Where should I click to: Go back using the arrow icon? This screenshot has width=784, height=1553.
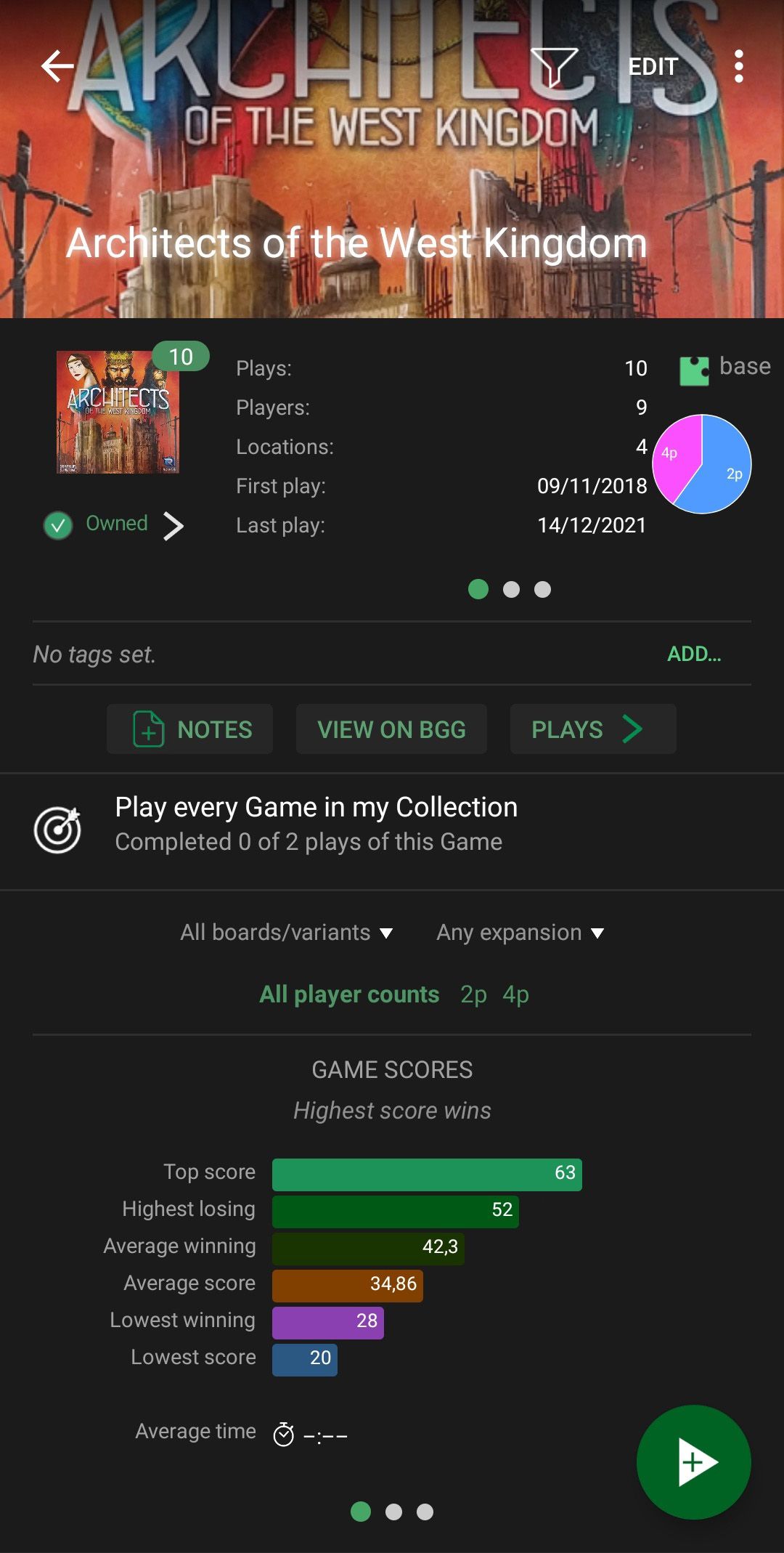pos(58,67)
